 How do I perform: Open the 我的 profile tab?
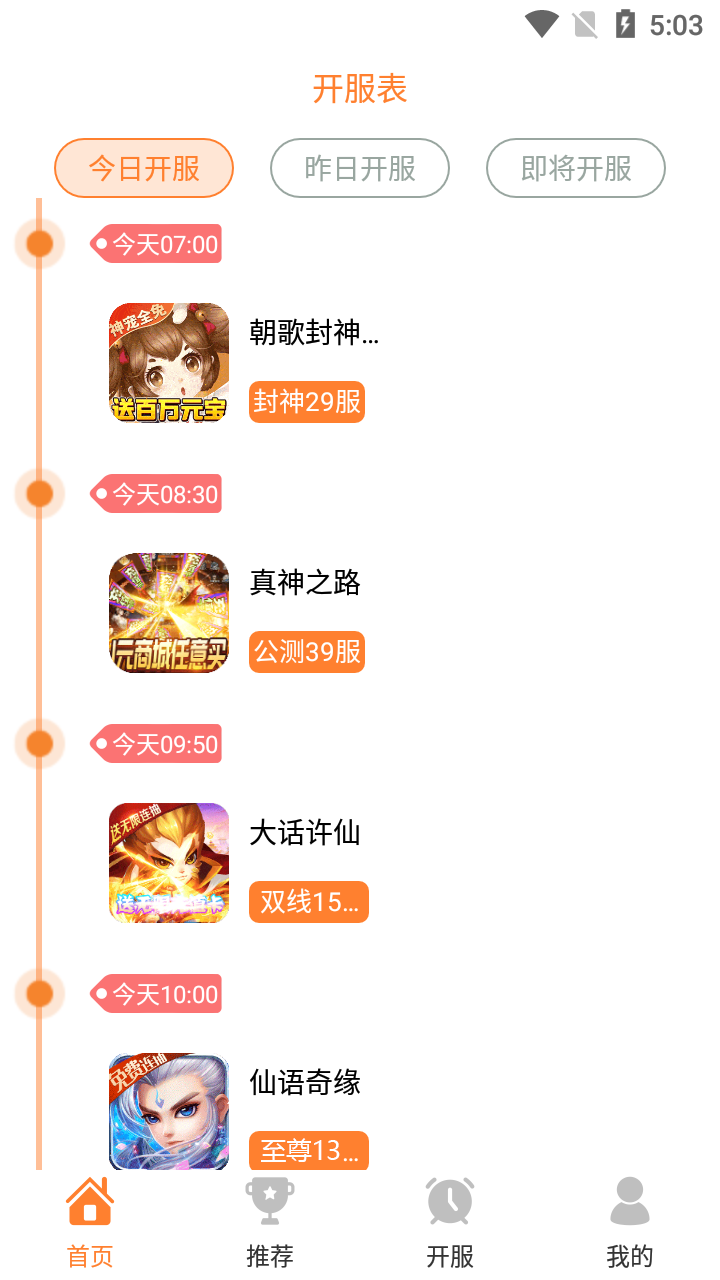(630, 1222)
